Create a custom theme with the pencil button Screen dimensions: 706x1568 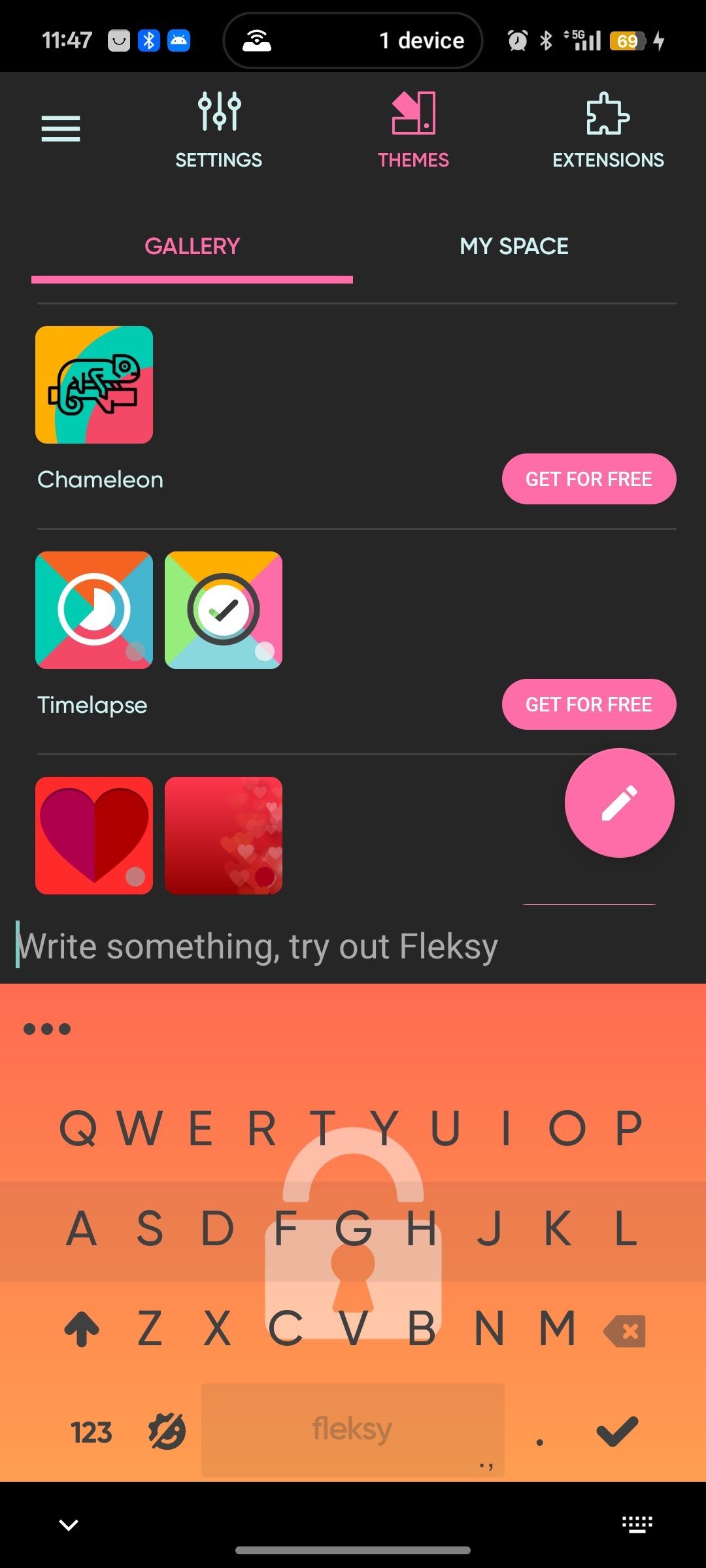[619, 802]
